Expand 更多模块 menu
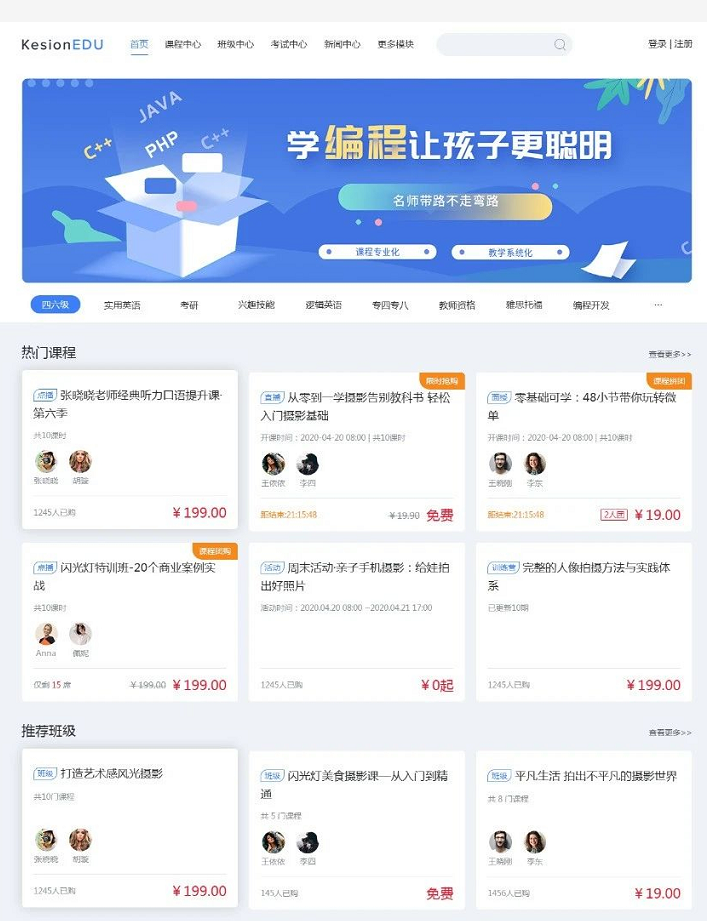This screenshot has height=921, width=707. tap(395, 44)
